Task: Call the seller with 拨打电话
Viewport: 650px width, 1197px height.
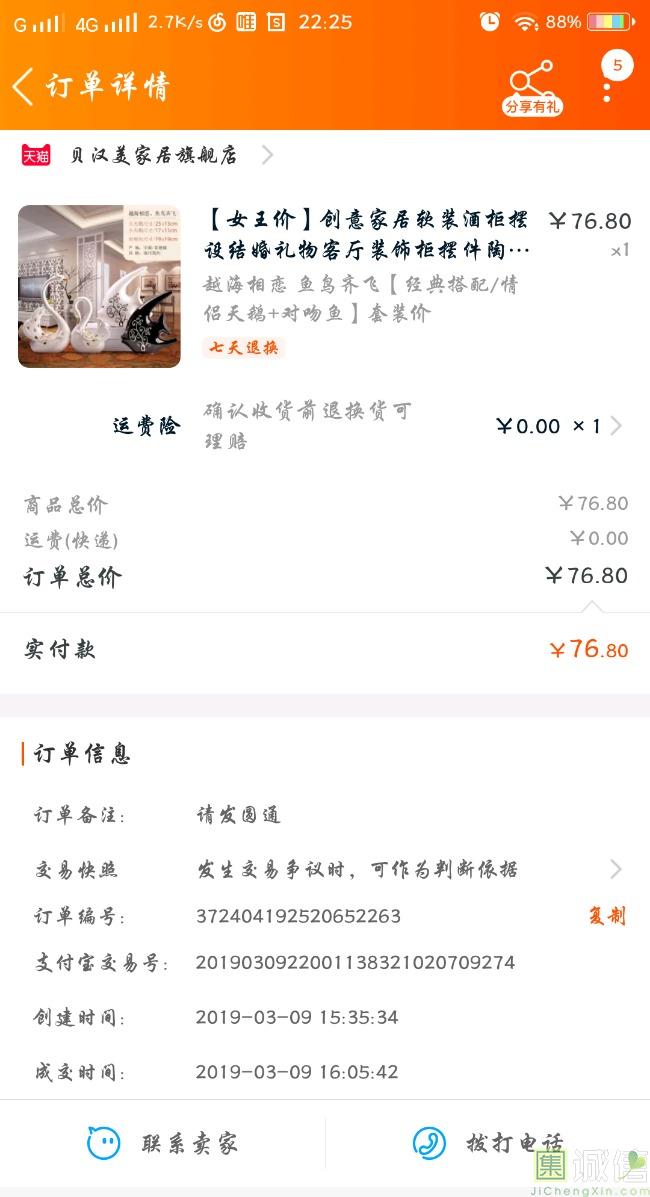Action: click(487, 1144)
